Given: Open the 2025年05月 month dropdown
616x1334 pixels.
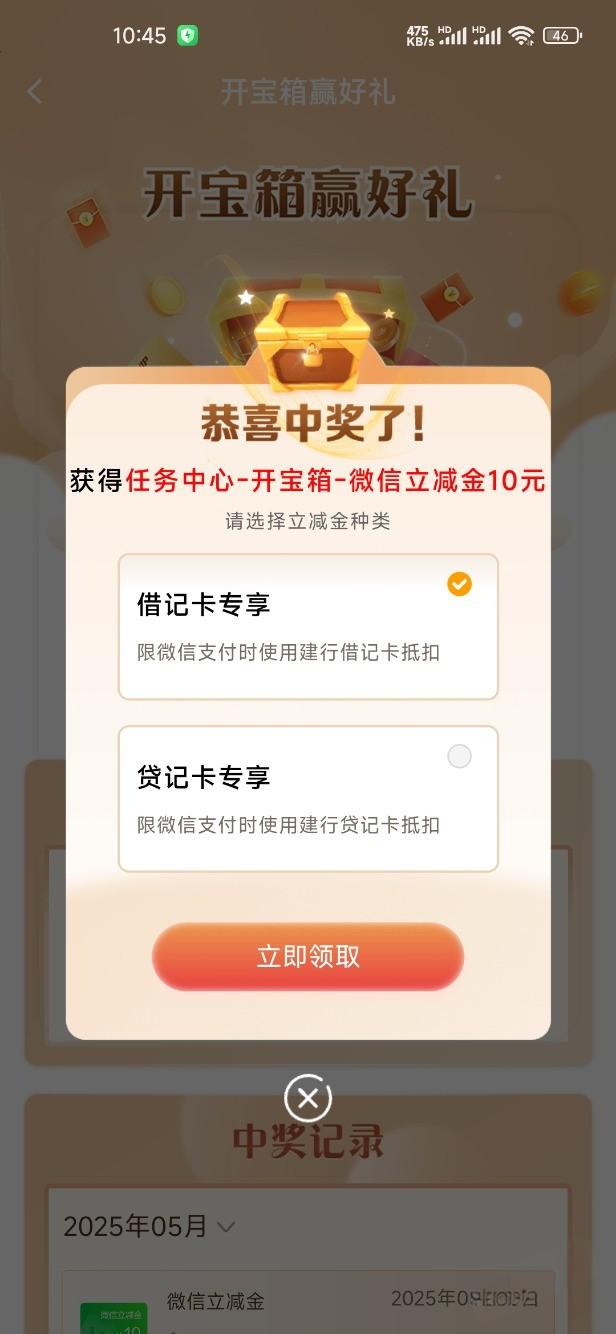Looking at the screenshot, I should point(150,1226).
